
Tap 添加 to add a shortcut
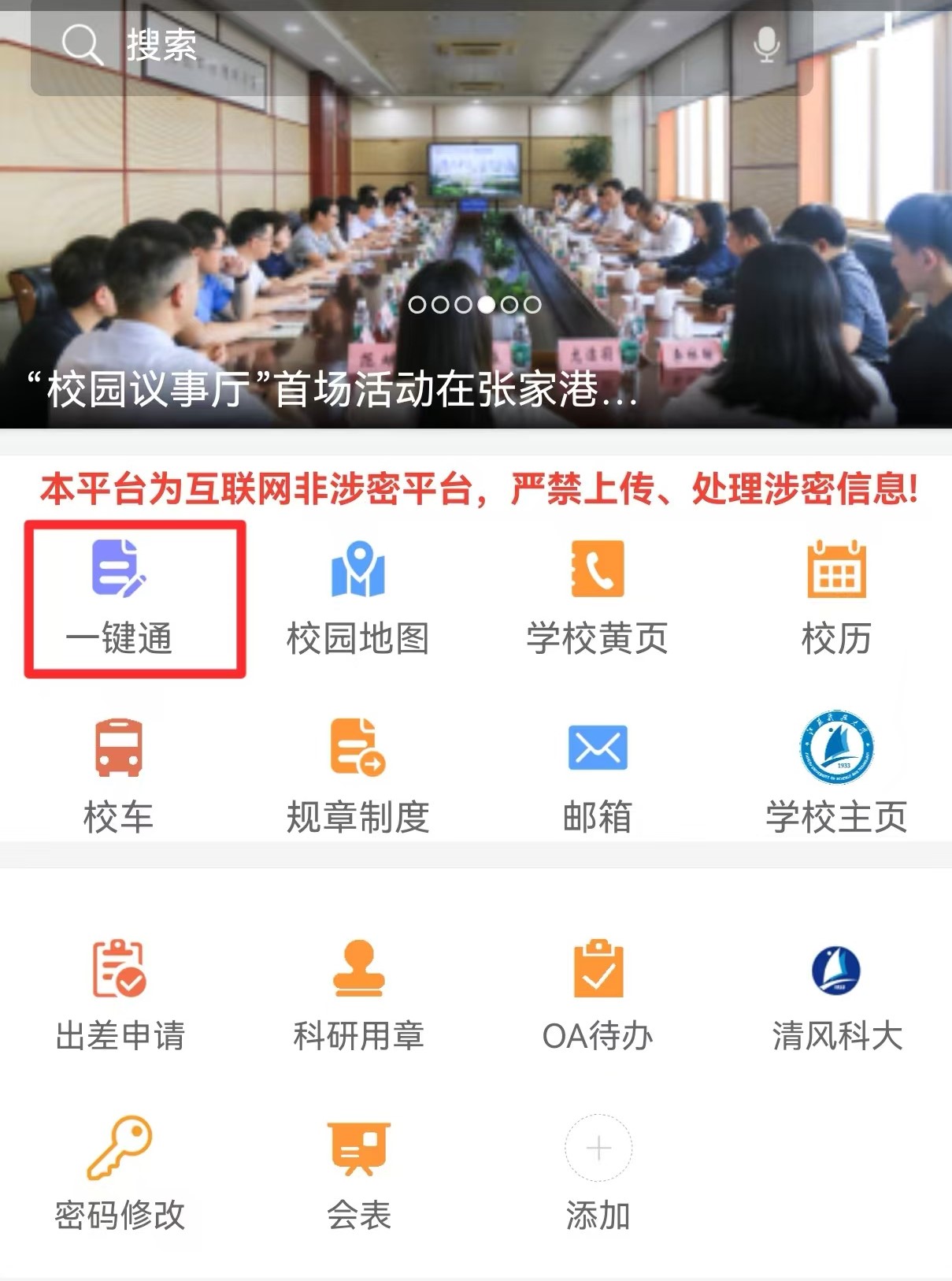point(598,1174)
